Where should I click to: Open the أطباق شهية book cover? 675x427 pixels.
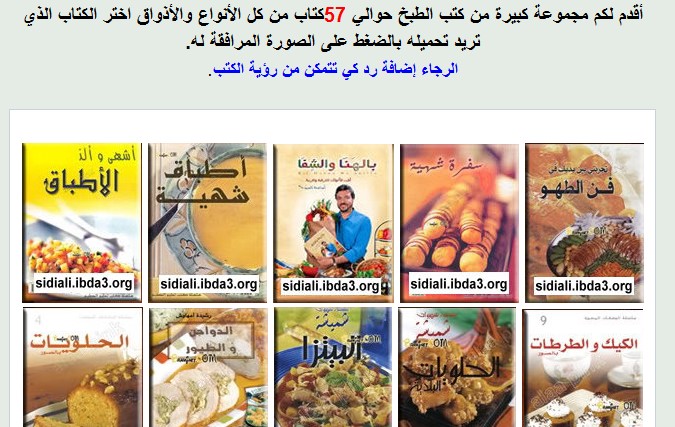pos(207,222)
